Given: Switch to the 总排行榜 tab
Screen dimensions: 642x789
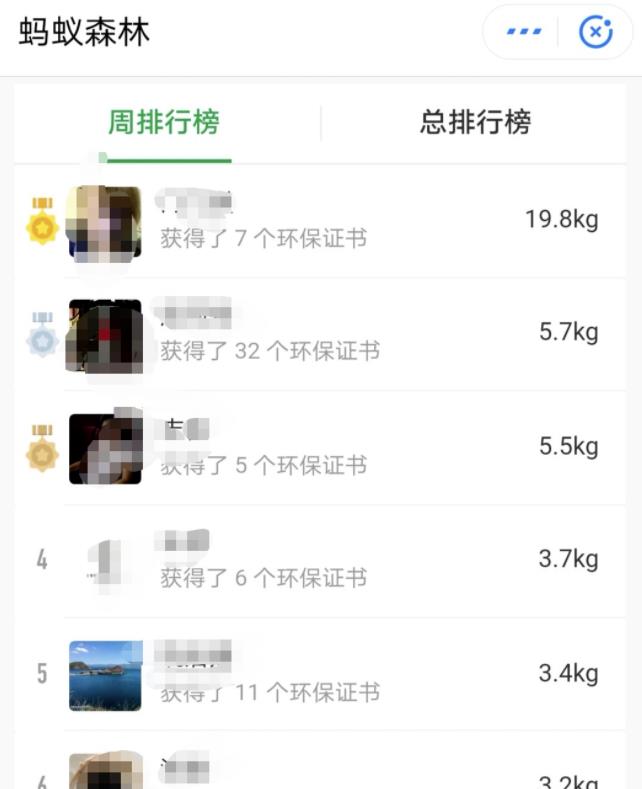Looking at the screenshot, I should (475, 123).
